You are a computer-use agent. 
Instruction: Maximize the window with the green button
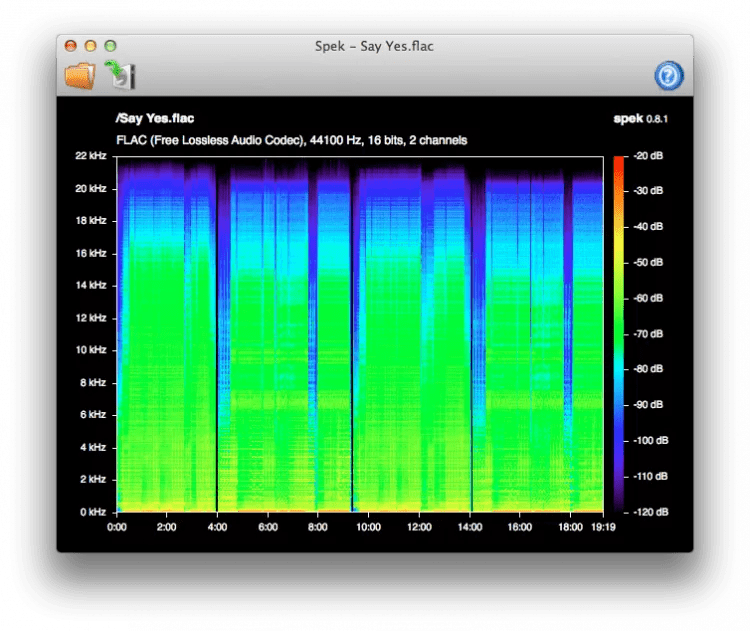coord(110,46)
